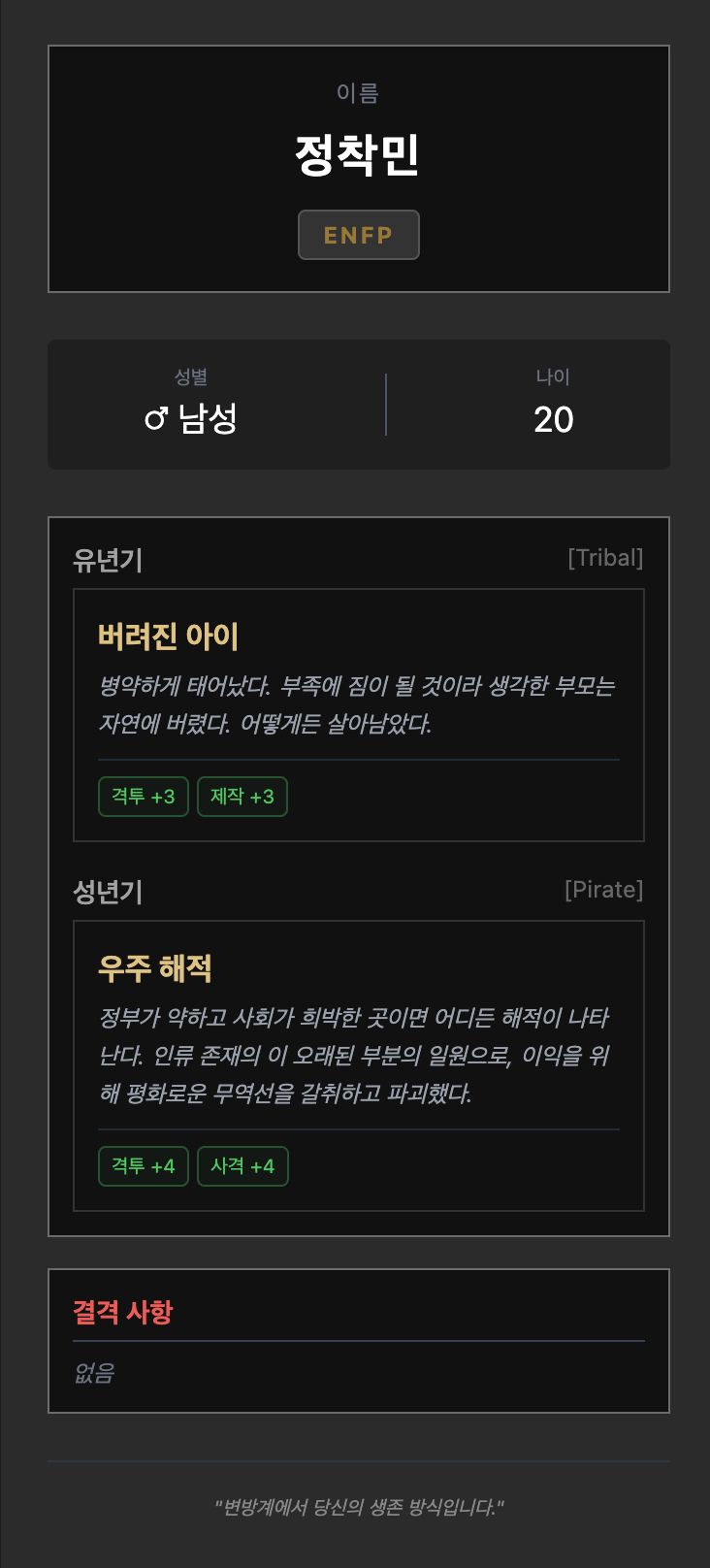Image resolution: width=710 pixels, height=1568 pixels.
Task: Click the character name 정착민
Action: coord(358,153)
